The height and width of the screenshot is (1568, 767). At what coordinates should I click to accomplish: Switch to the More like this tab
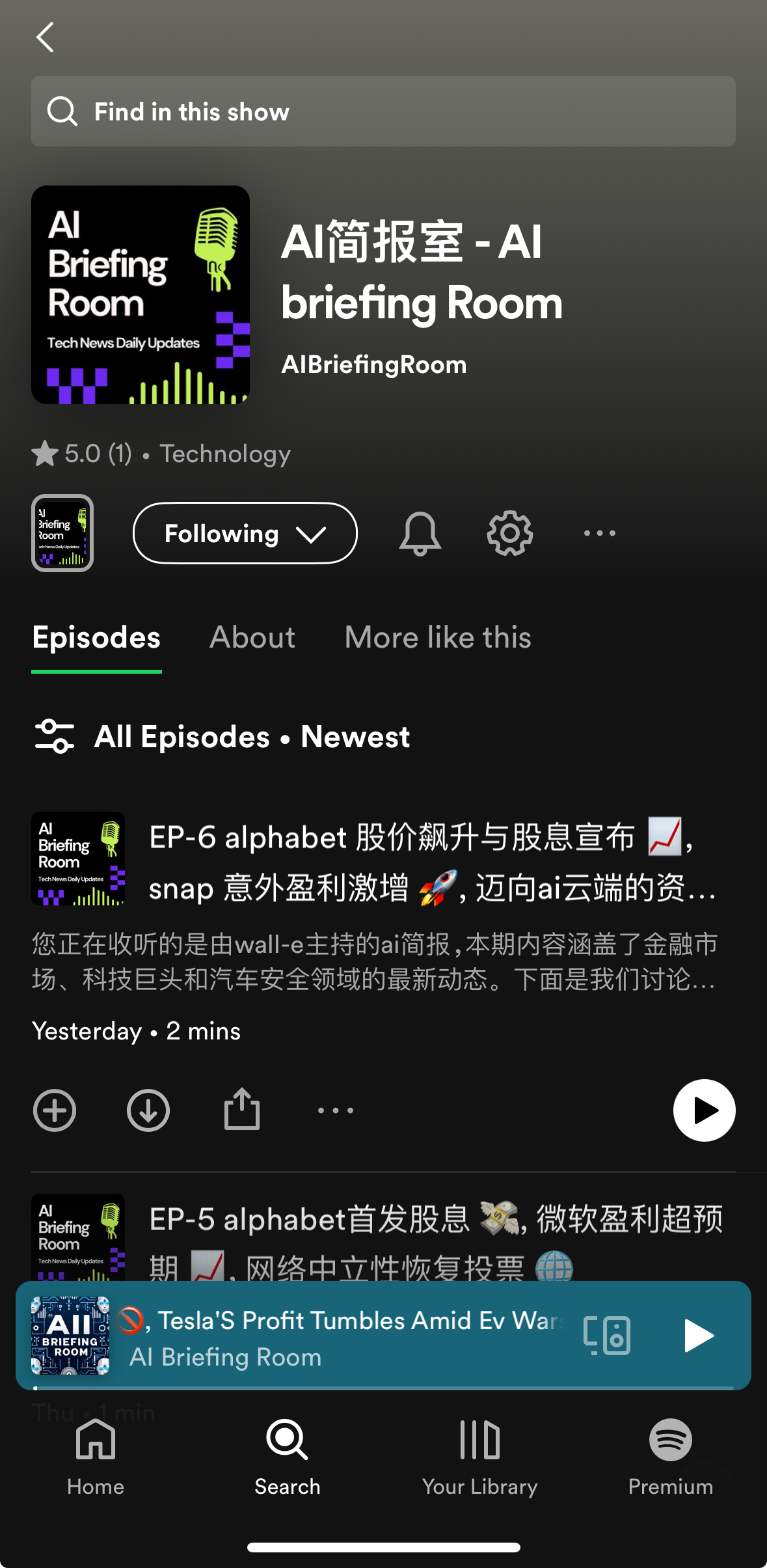point(438,637)
